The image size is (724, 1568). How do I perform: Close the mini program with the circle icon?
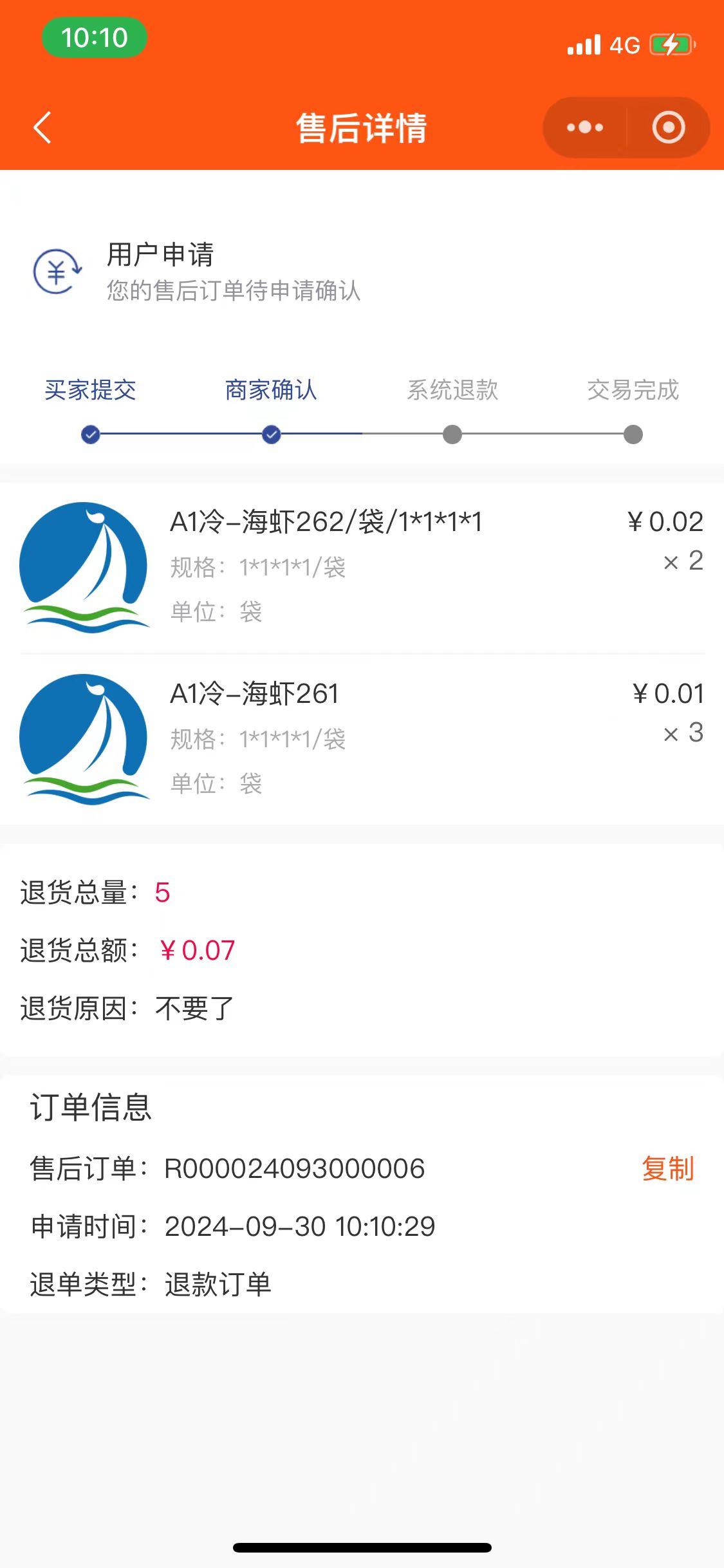[669, 127]
